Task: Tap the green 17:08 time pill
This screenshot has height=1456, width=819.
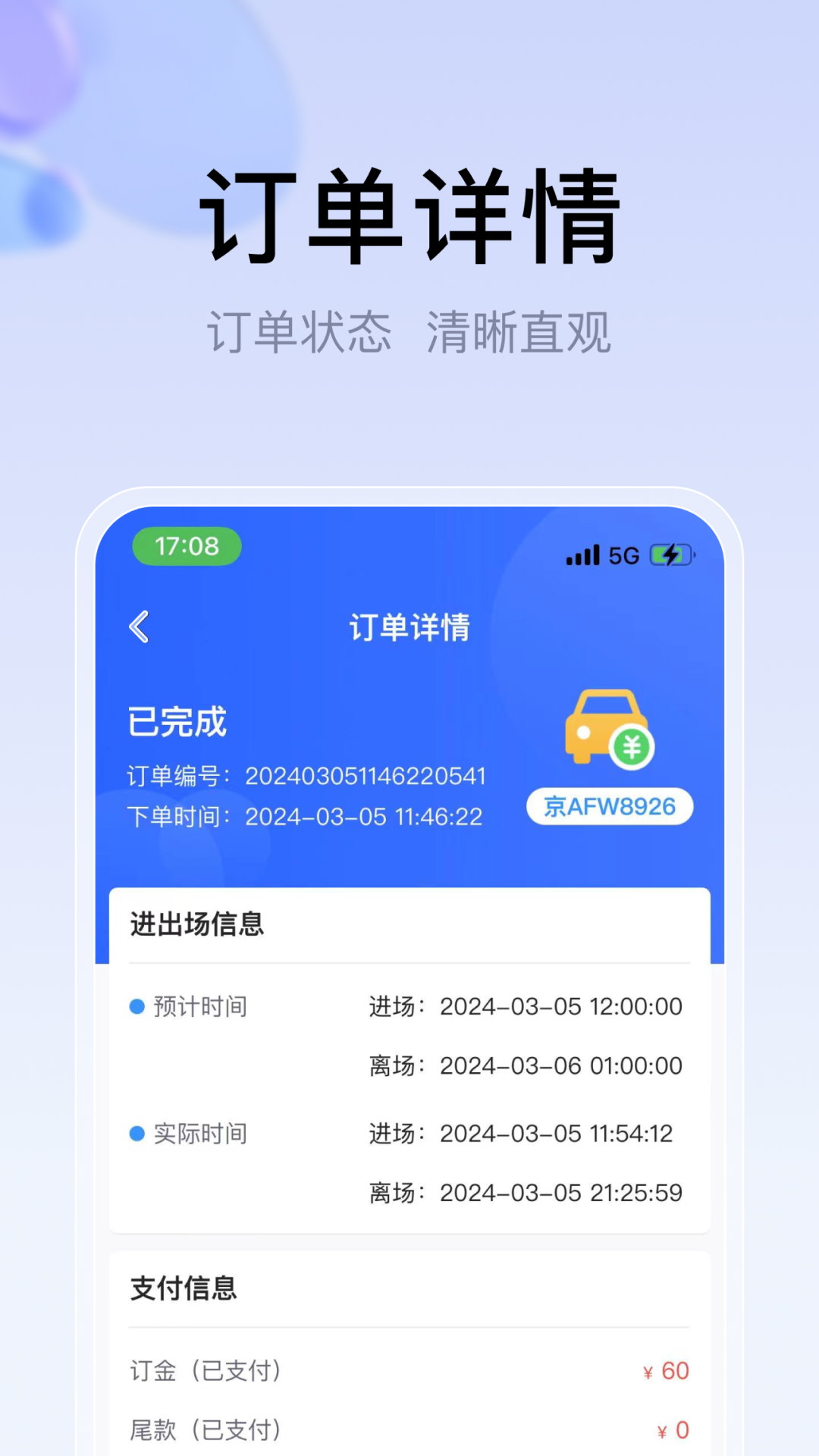Action: point(186,545)
